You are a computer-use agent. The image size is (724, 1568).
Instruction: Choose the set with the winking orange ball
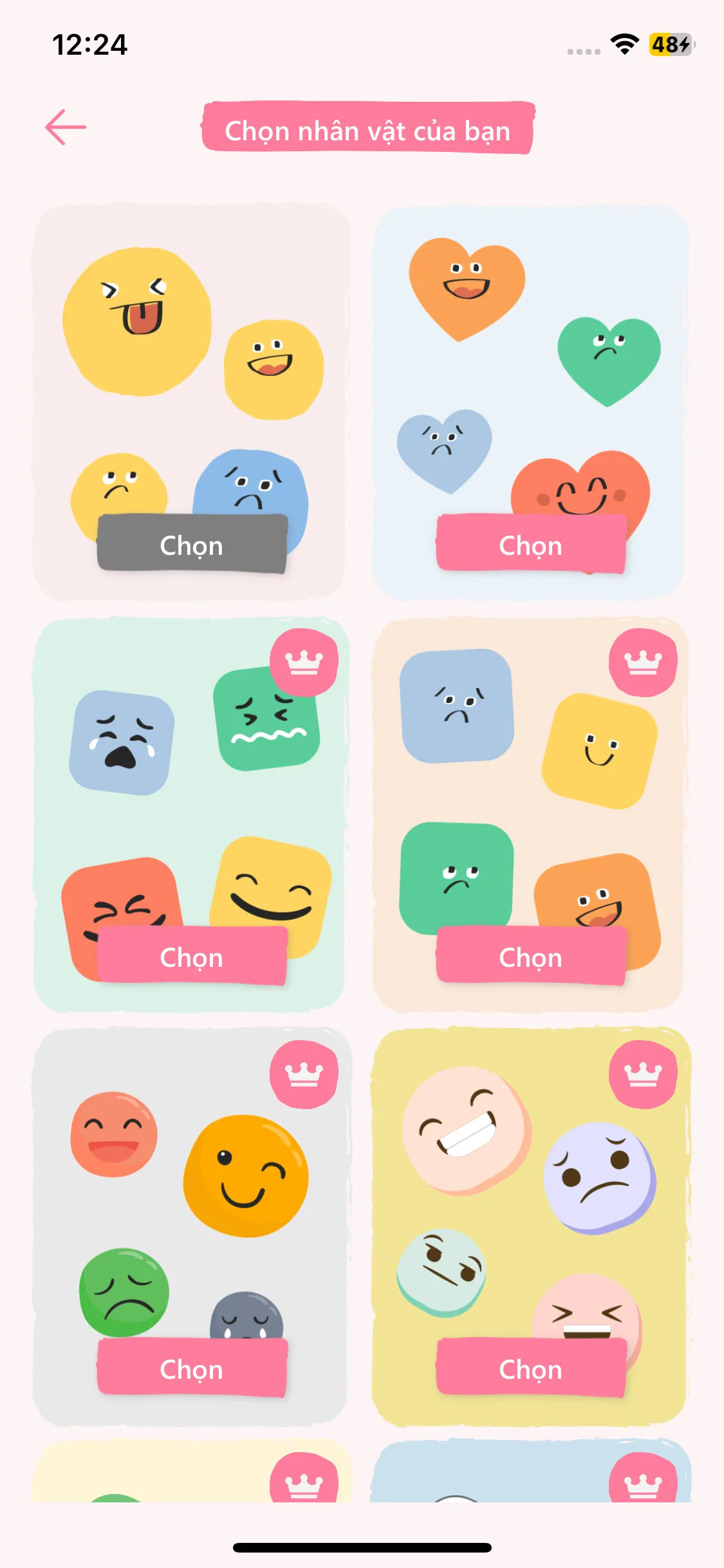coord(192,1368)
